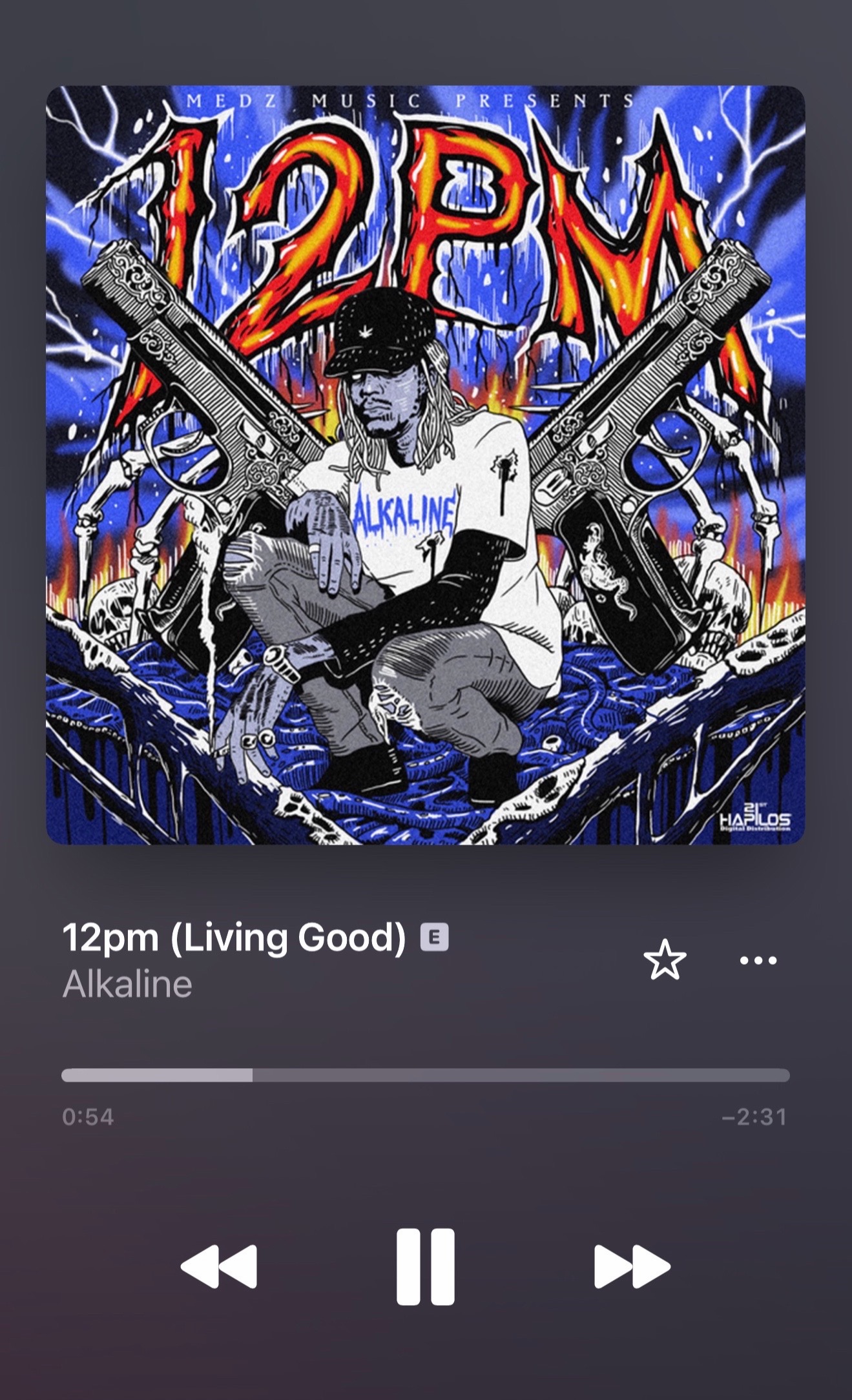This screenshot has height=1400, width=852.
Task: Tap the playback progress bar
Action: [426, 1075]
